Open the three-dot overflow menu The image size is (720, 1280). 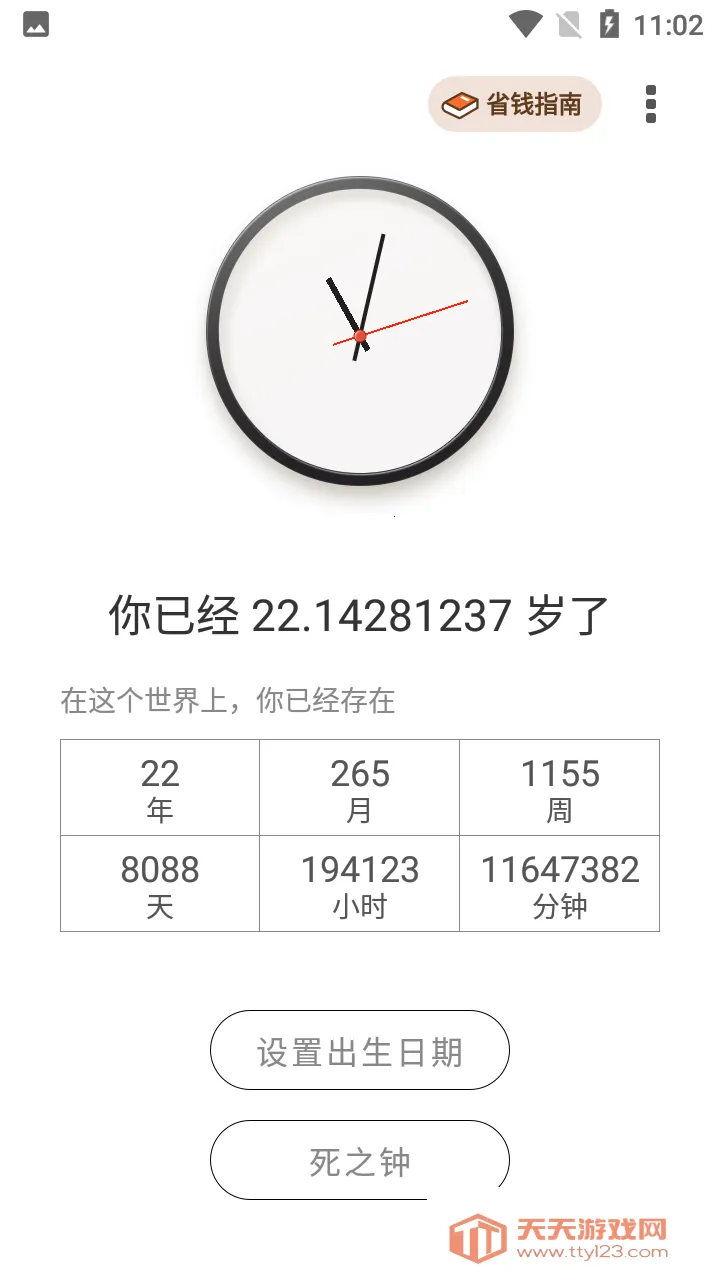[x=651, y=104]
